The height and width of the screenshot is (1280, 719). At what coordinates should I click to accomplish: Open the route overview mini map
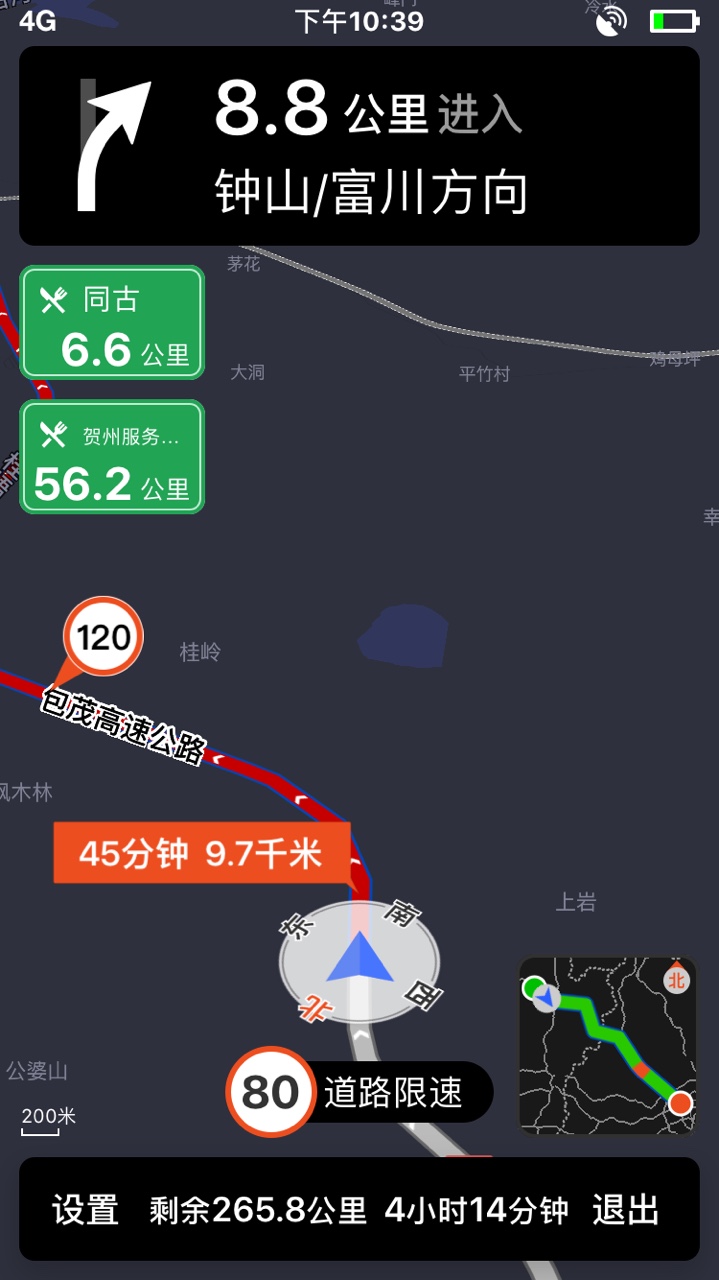tap(607, 1045)
